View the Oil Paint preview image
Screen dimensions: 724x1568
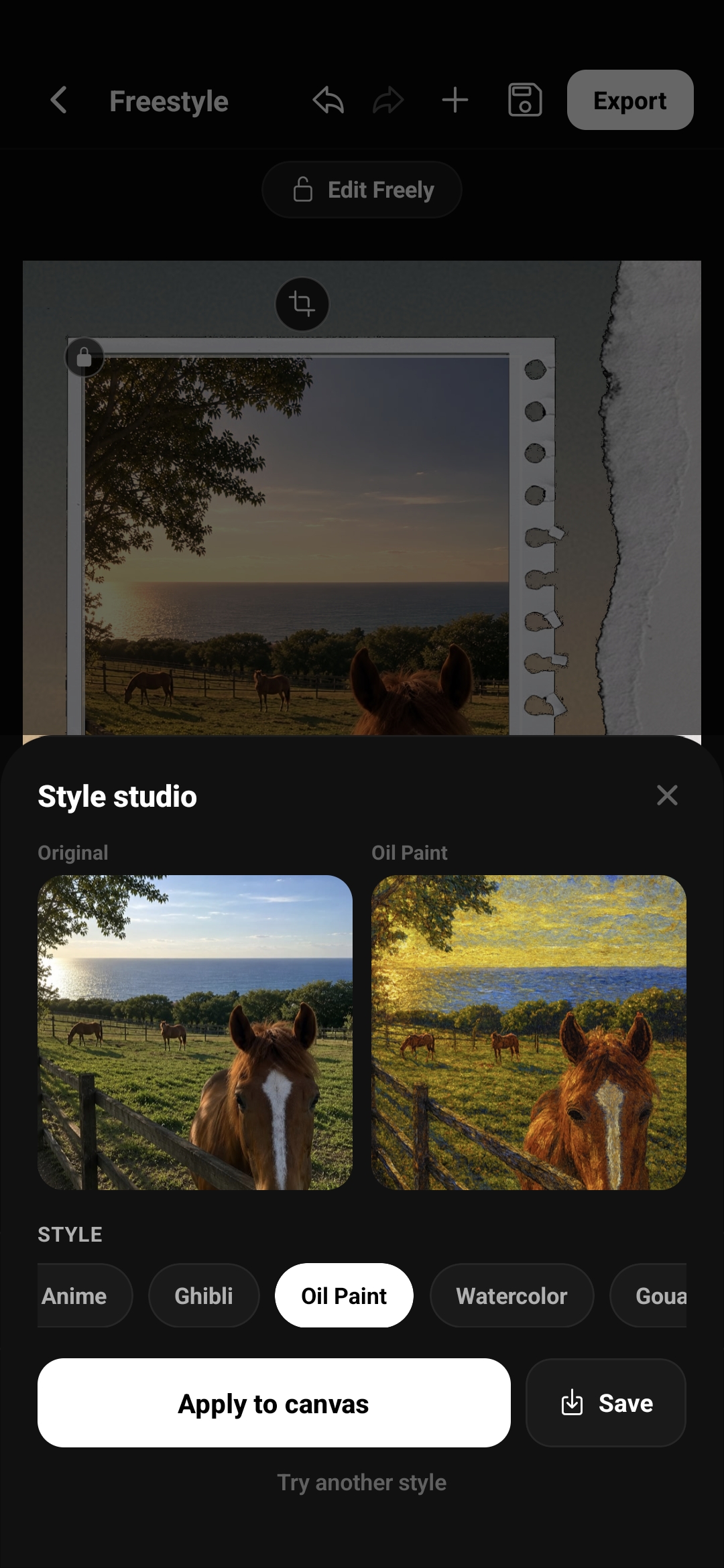529,1033
